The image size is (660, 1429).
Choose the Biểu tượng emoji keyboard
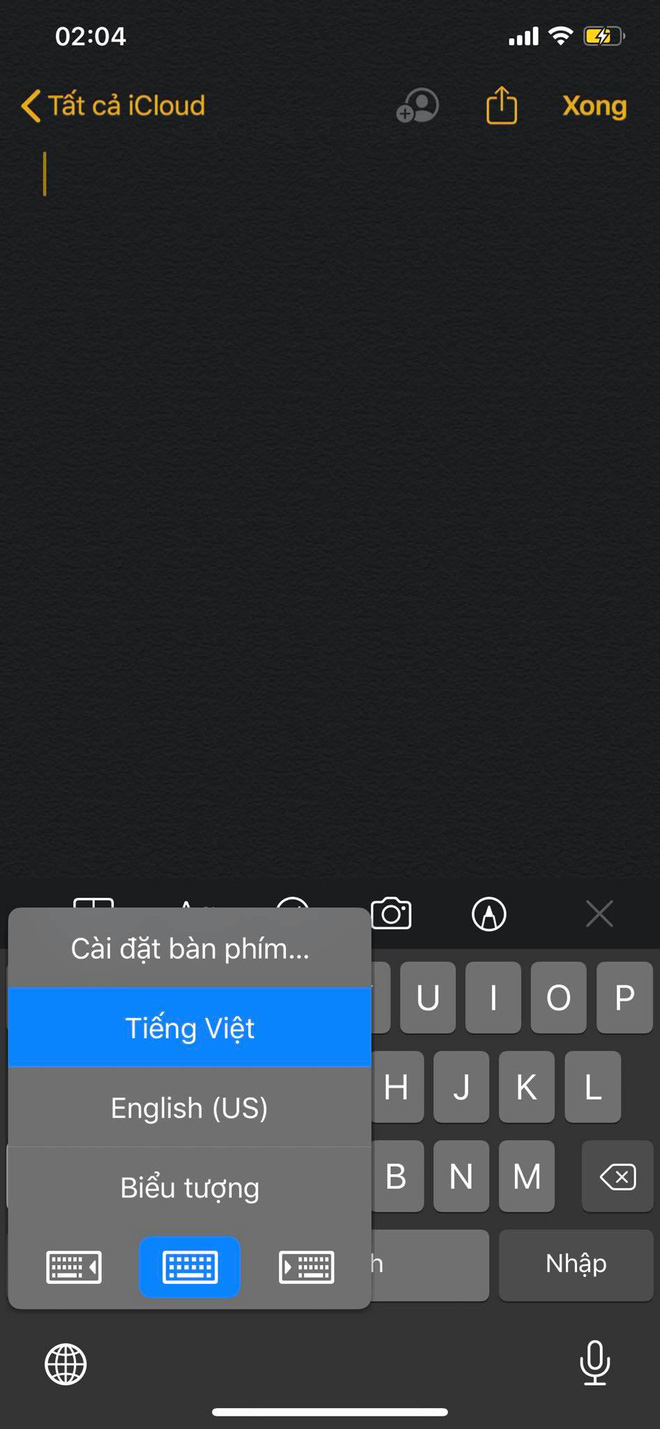point(190,1187)
